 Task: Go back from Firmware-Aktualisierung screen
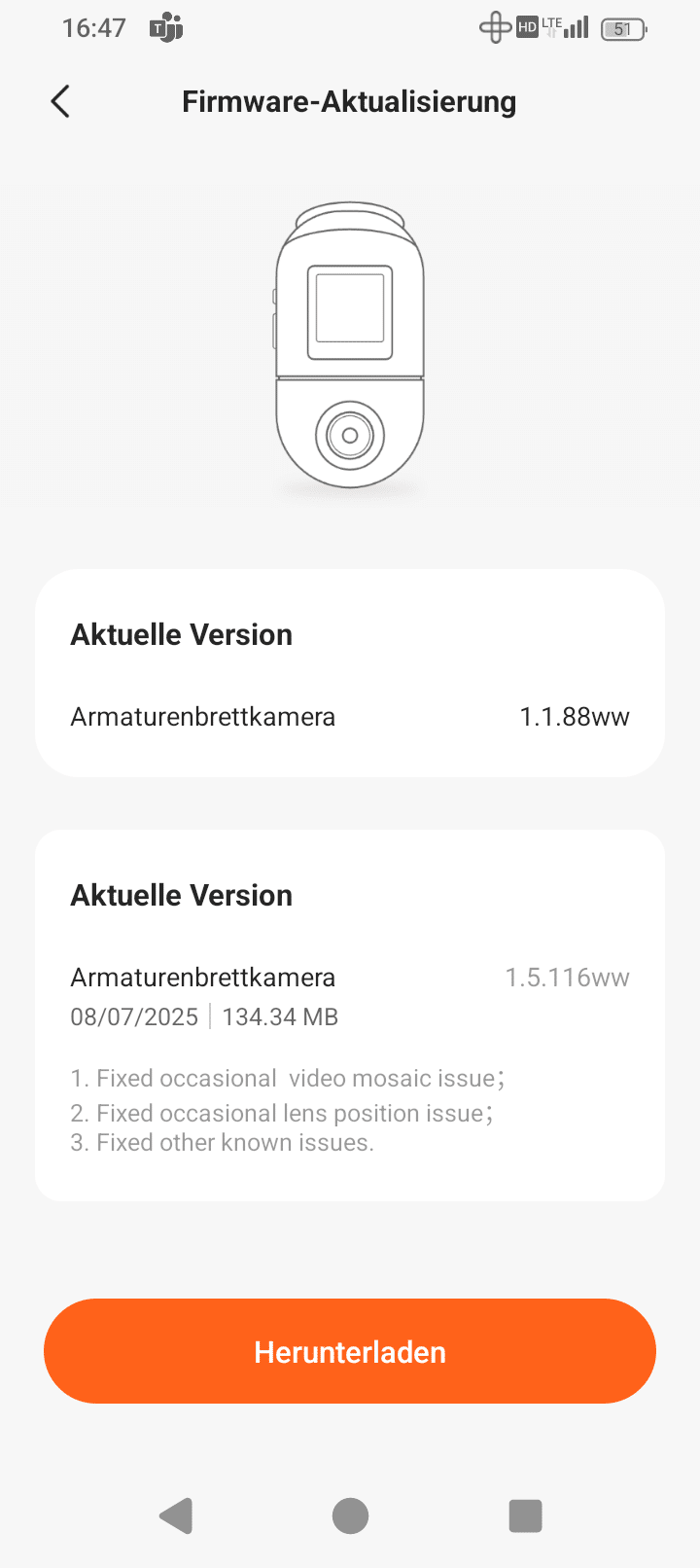click(60, 101)
